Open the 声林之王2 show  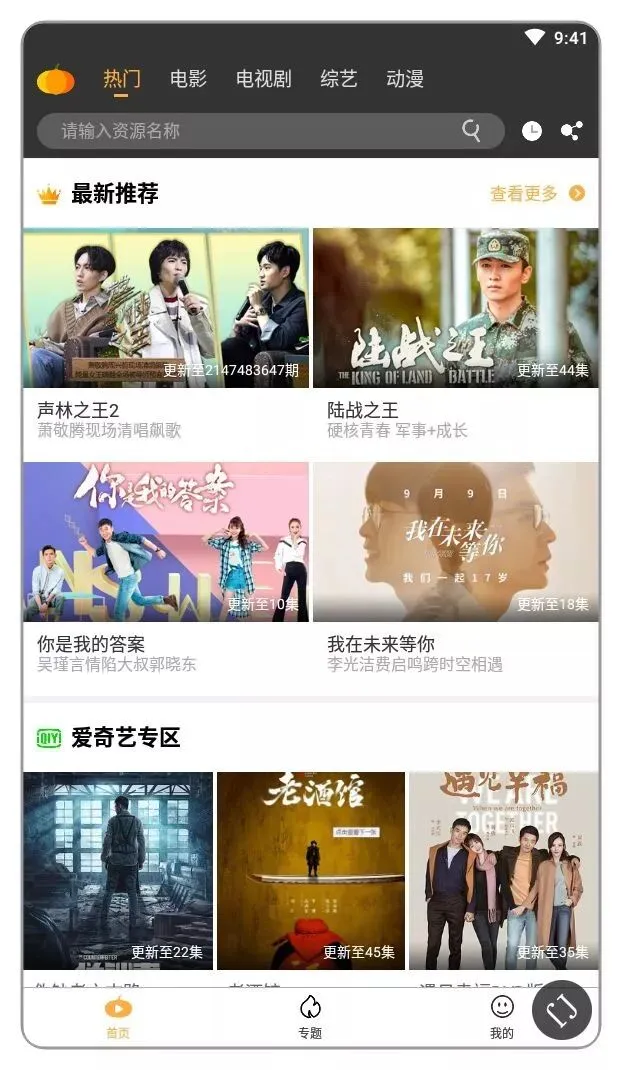click(165, 308)
